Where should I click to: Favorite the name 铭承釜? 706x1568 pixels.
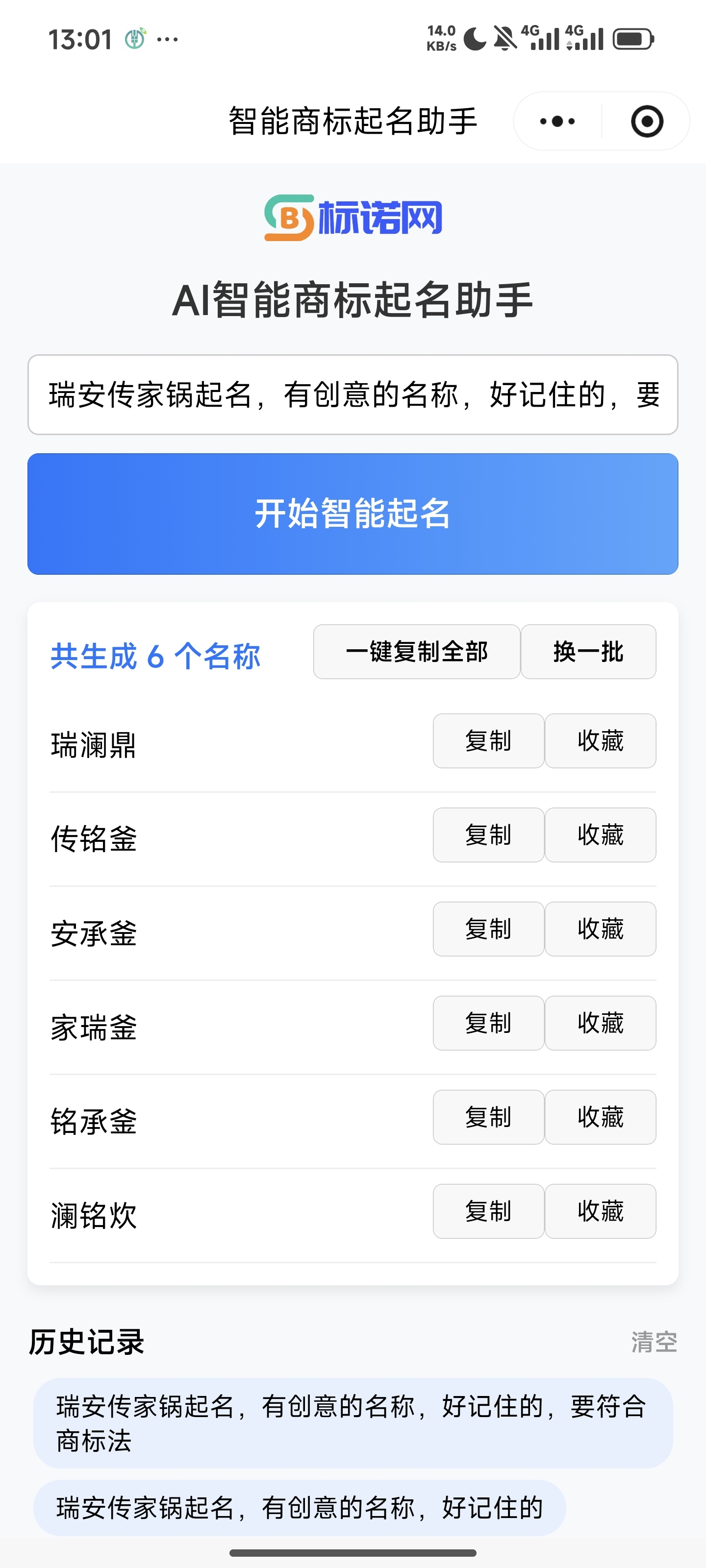tap(600, 1117)
